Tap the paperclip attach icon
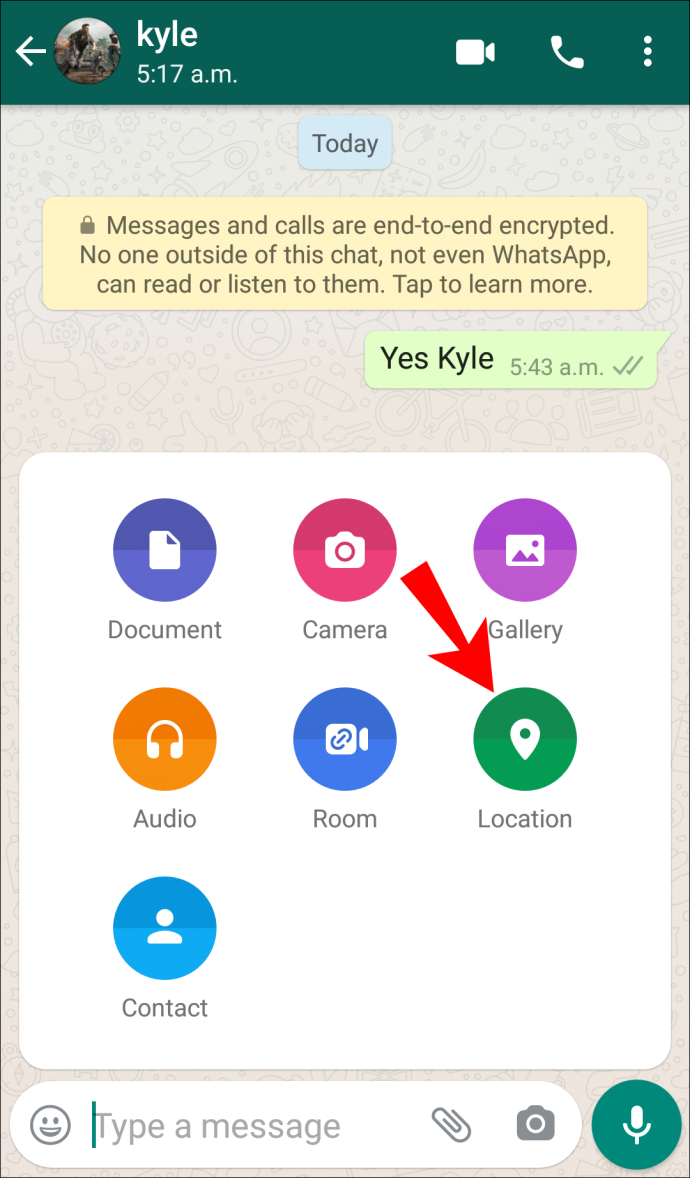This screenshot has height=1178, width=690. (451, 1126)
